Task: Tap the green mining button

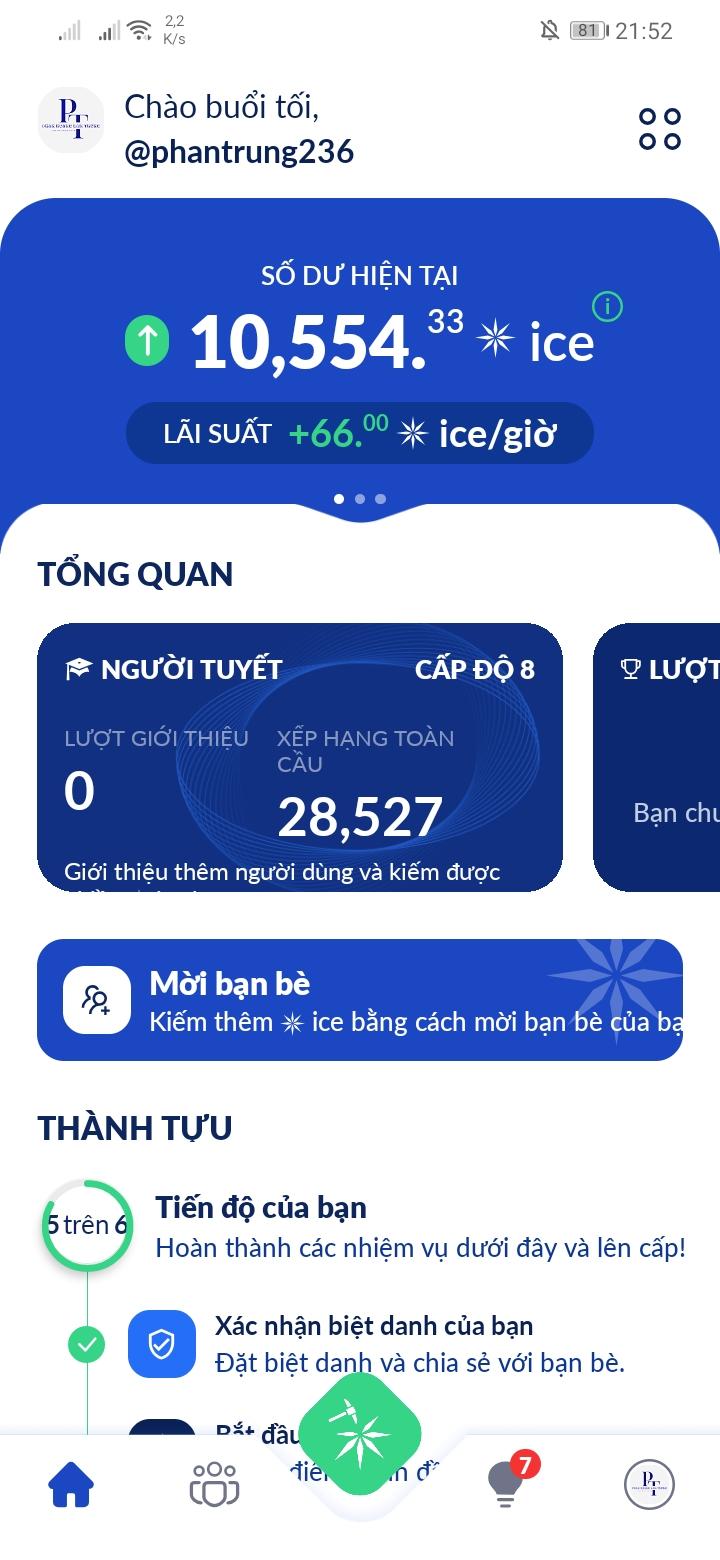Action: point(360,1434)
